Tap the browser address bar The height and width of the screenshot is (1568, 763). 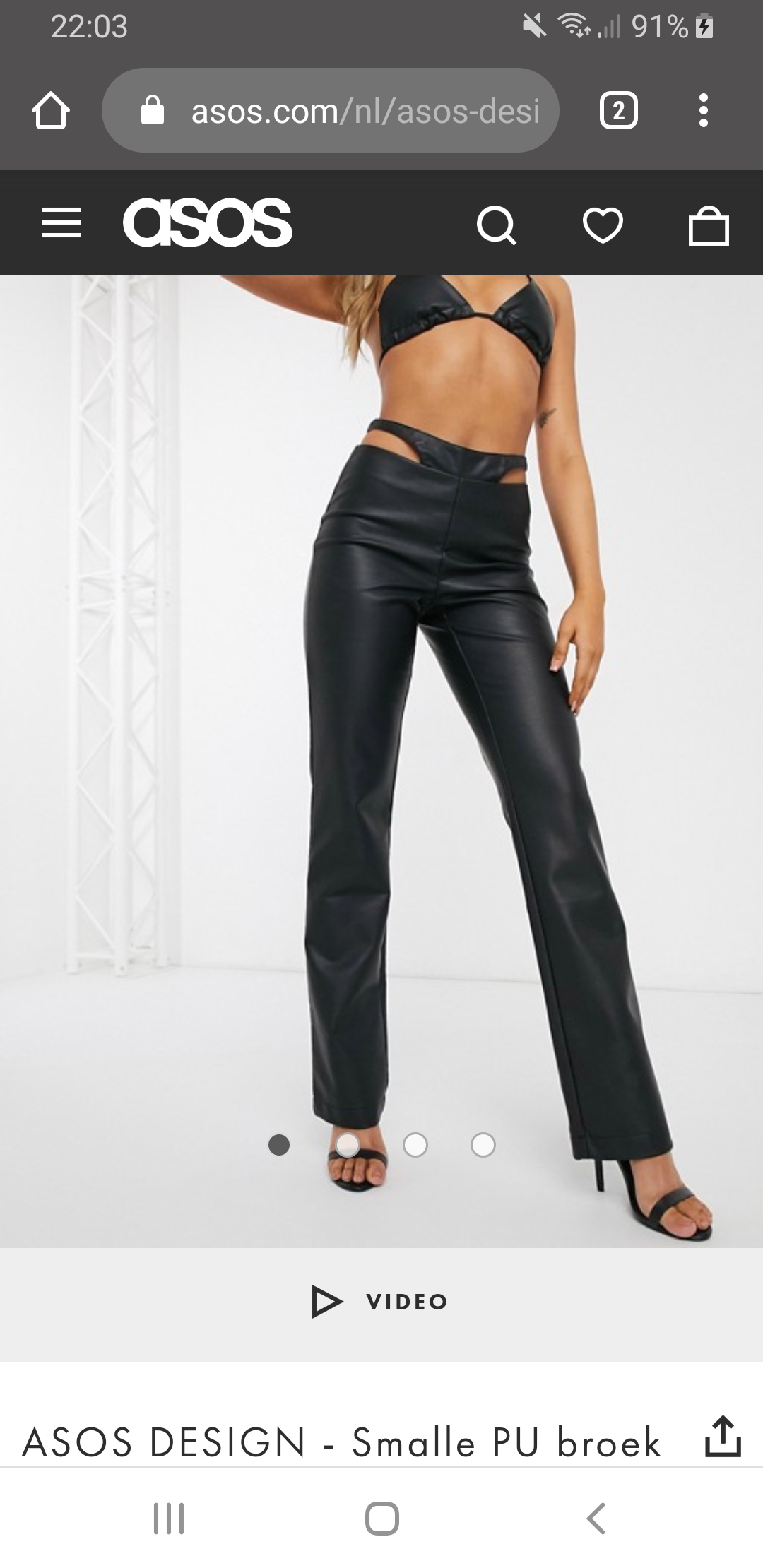pos(331,111)
